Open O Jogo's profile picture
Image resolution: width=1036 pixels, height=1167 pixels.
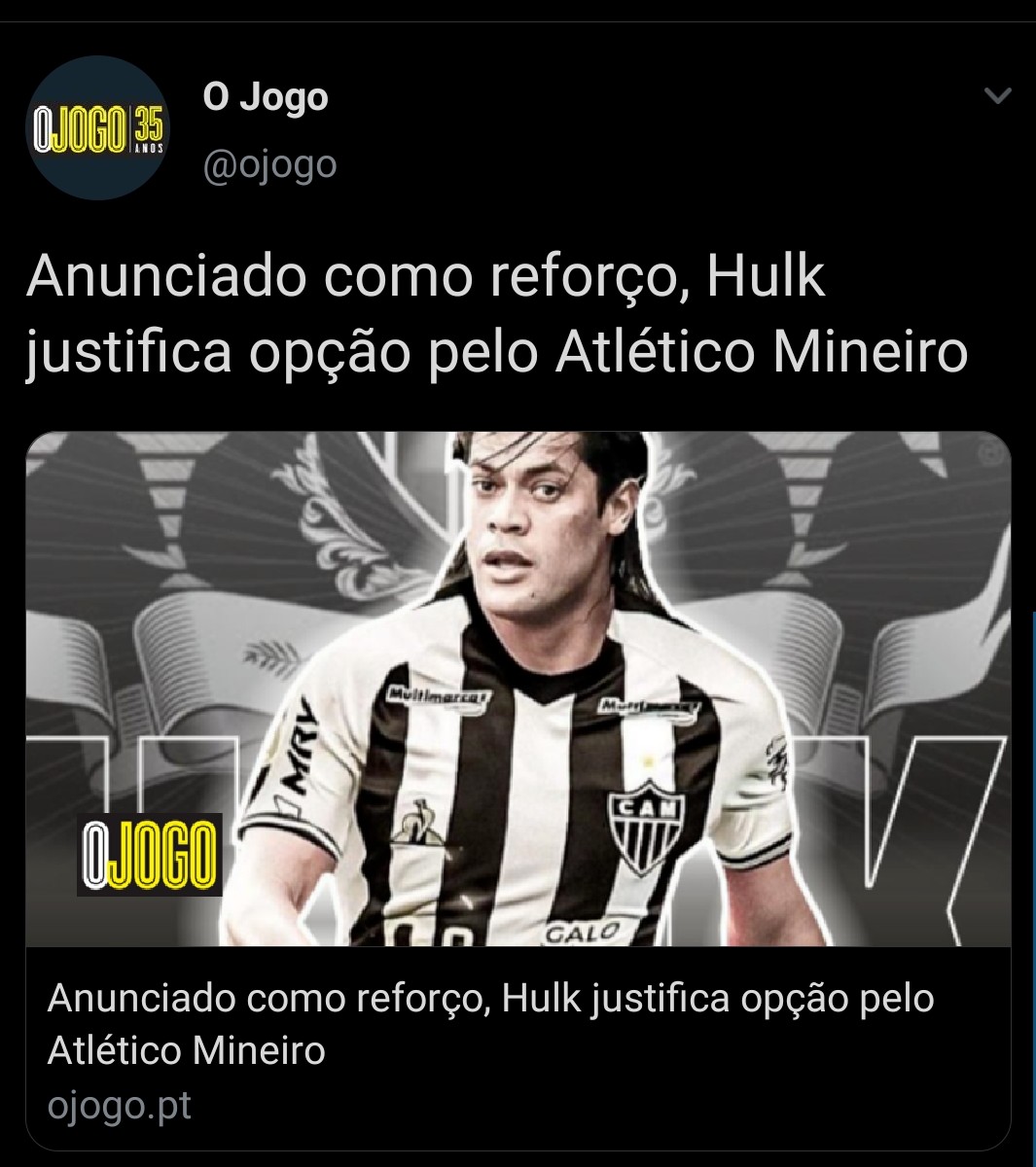[97, 128]
